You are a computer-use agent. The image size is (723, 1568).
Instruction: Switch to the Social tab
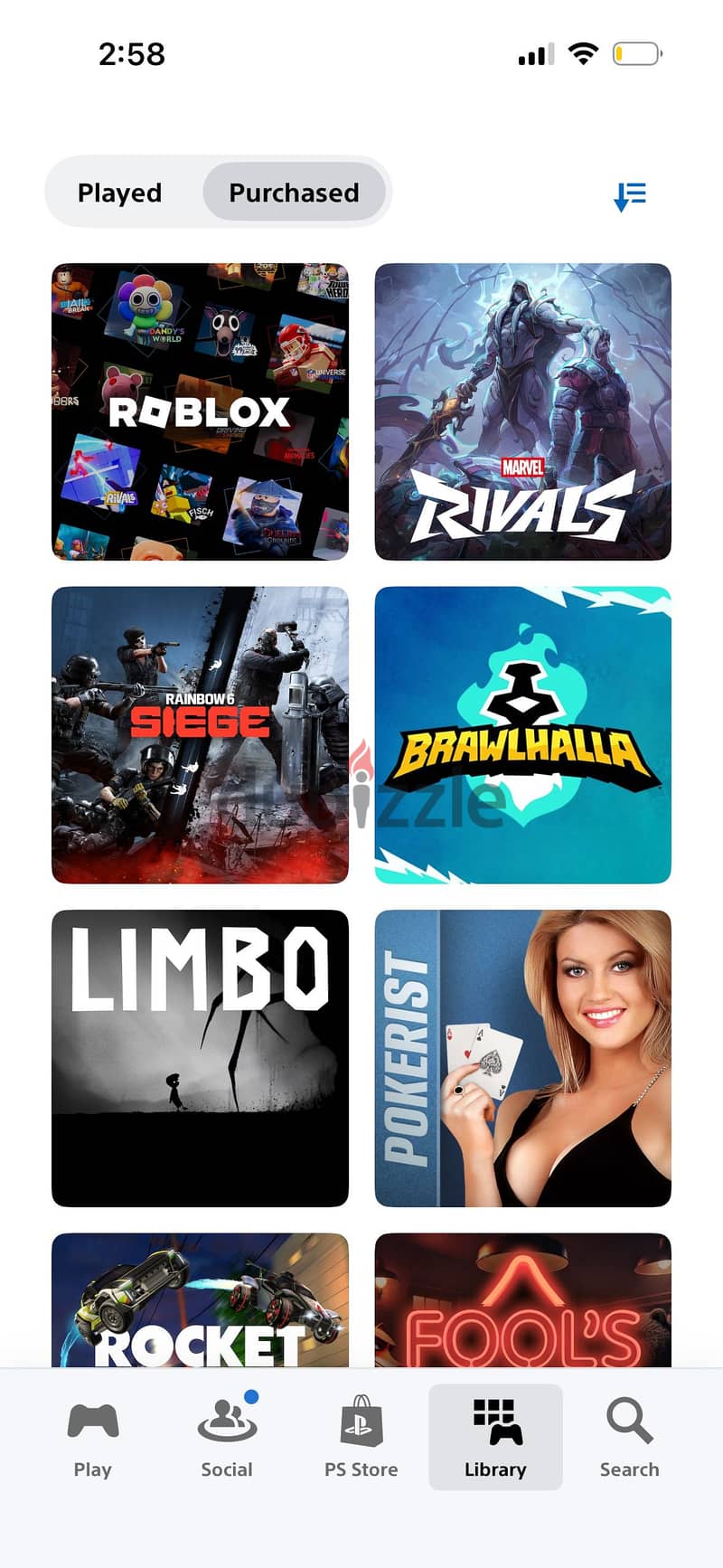point(227,1438)
